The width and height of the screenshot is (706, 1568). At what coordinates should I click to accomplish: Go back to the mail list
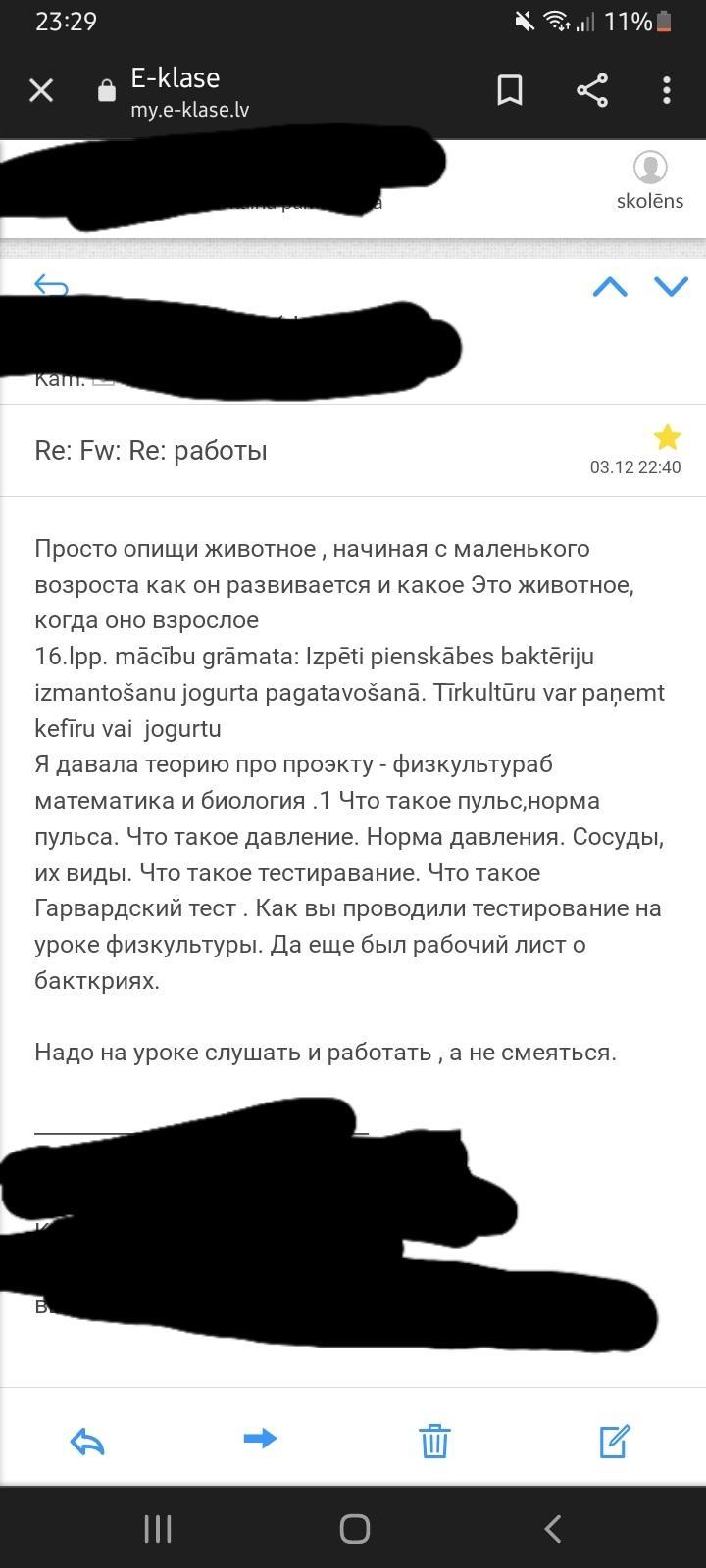coord(51,285)
